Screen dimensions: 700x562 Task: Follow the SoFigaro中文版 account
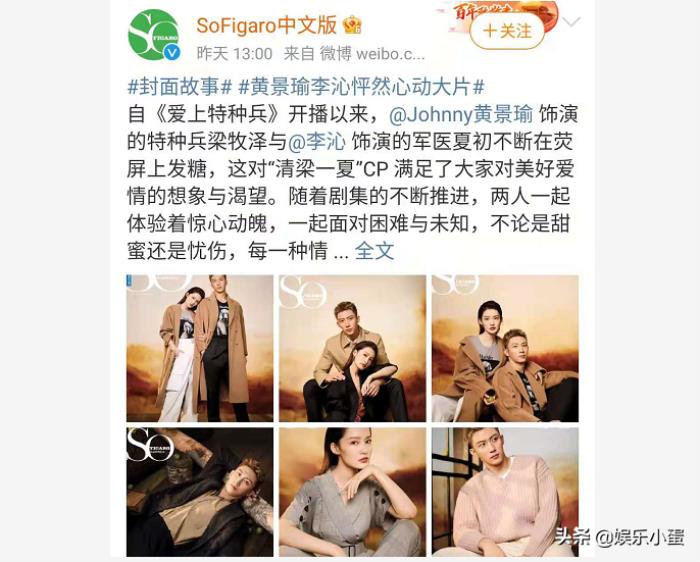point(507,31)
